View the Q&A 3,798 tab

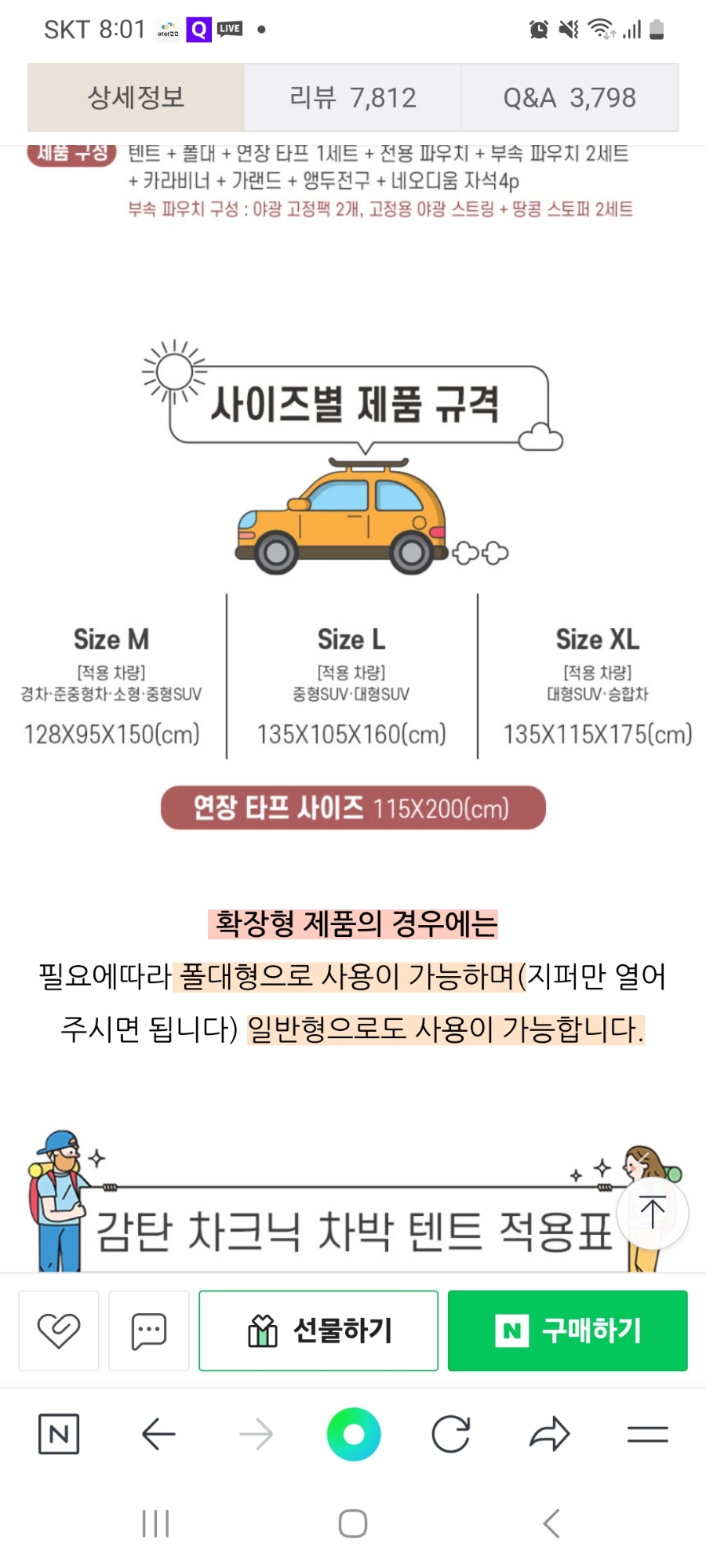[570, 98]
